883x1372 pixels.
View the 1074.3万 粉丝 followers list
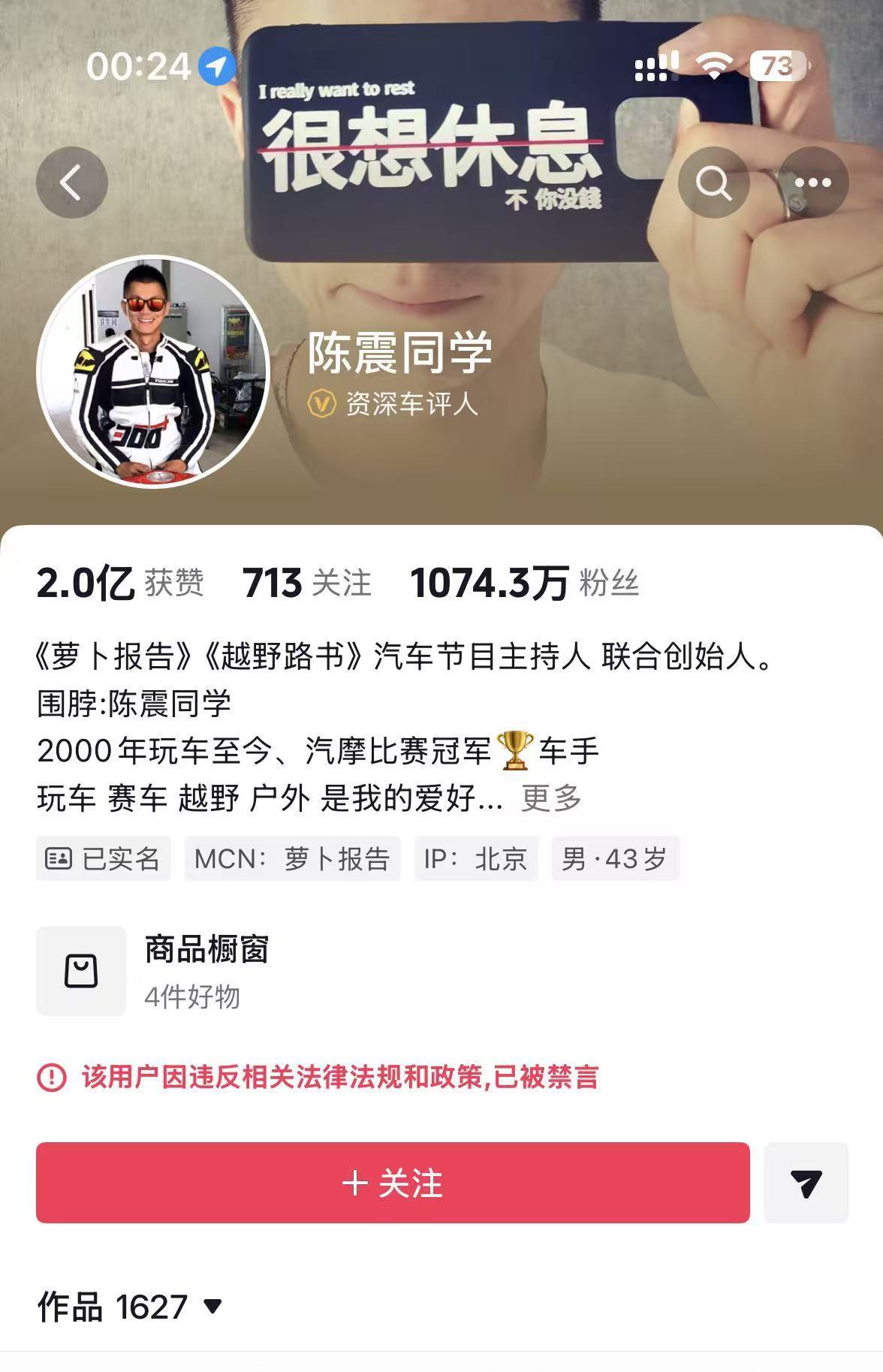click(524, 583)
